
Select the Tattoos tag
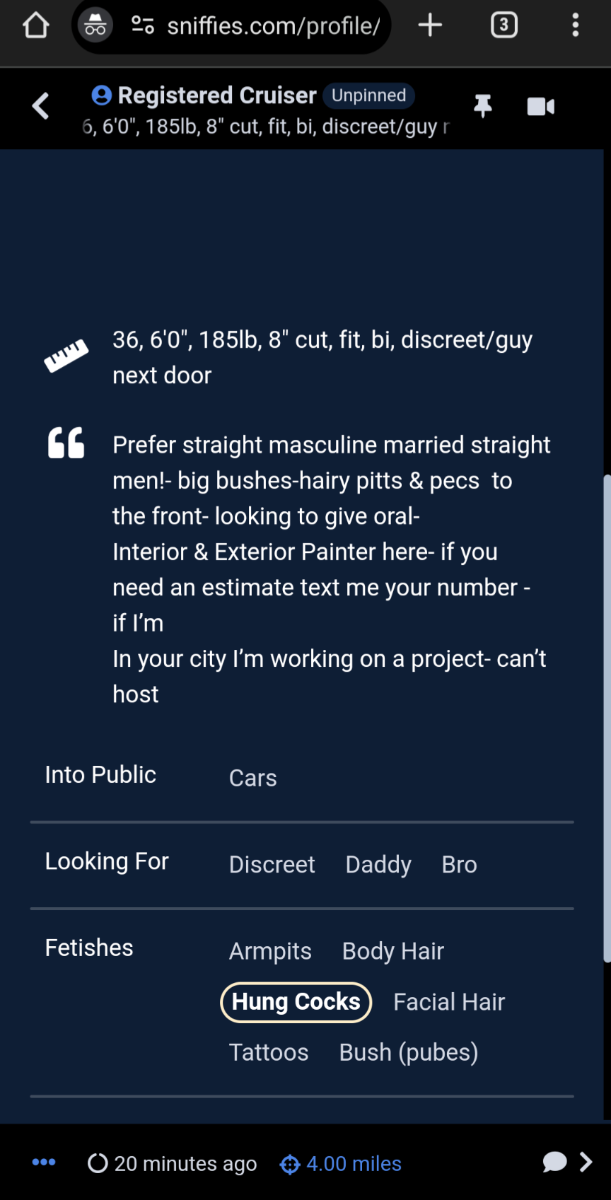click(269, 1053)
